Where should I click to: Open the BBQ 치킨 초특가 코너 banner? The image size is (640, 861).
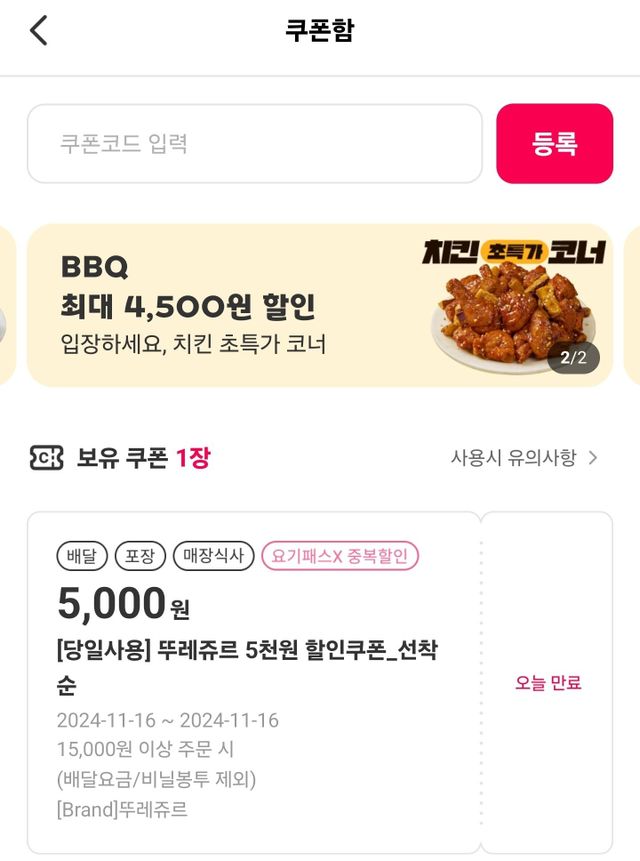click(x=319, y=305)
